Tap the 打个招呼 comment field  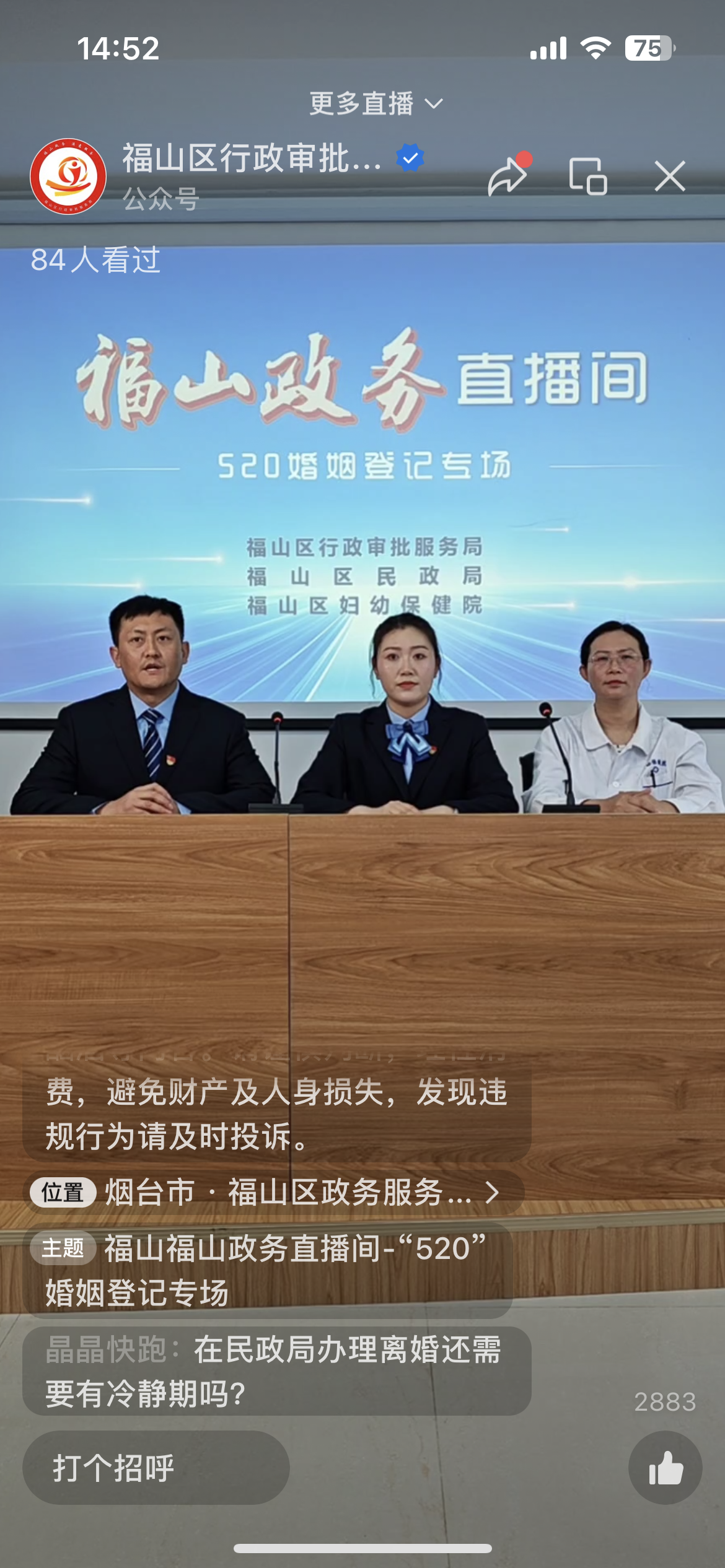[156, 1468]
